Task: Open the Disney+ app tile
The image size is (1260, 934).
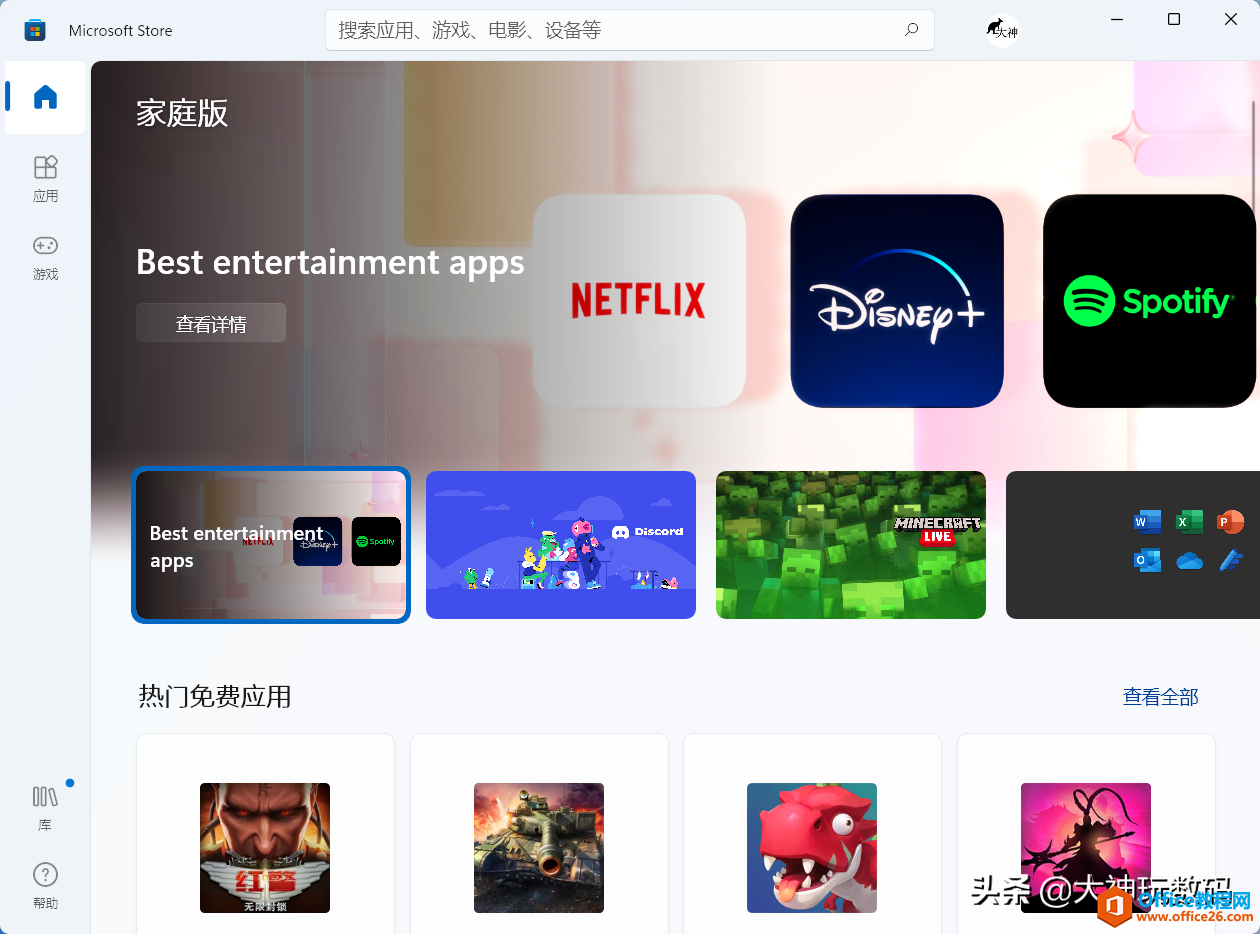Action: 896,300
